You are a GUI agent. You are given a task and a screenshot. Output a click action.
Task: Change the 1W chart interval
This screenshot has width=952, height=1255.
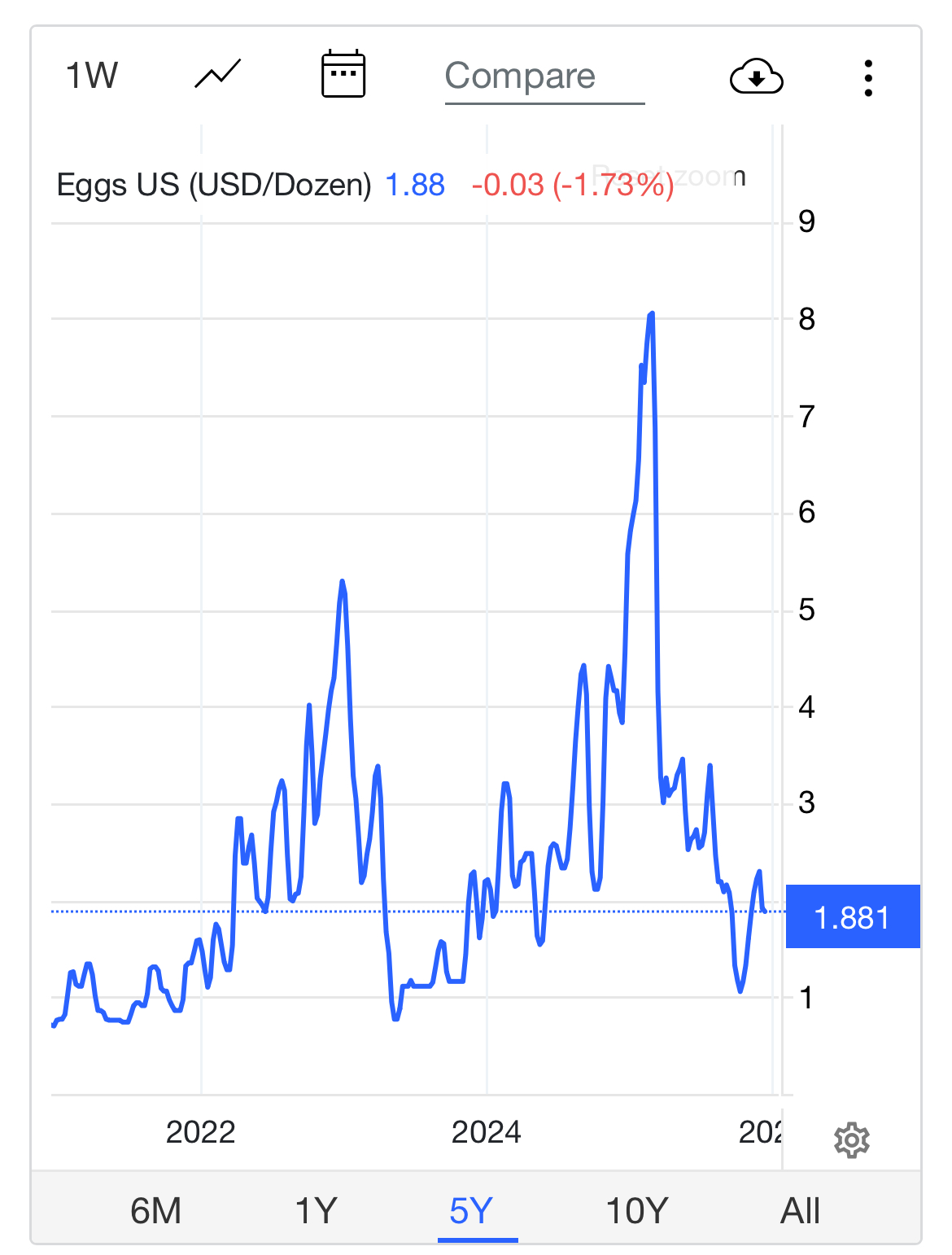pyautogui.click(x=91, y=77)
